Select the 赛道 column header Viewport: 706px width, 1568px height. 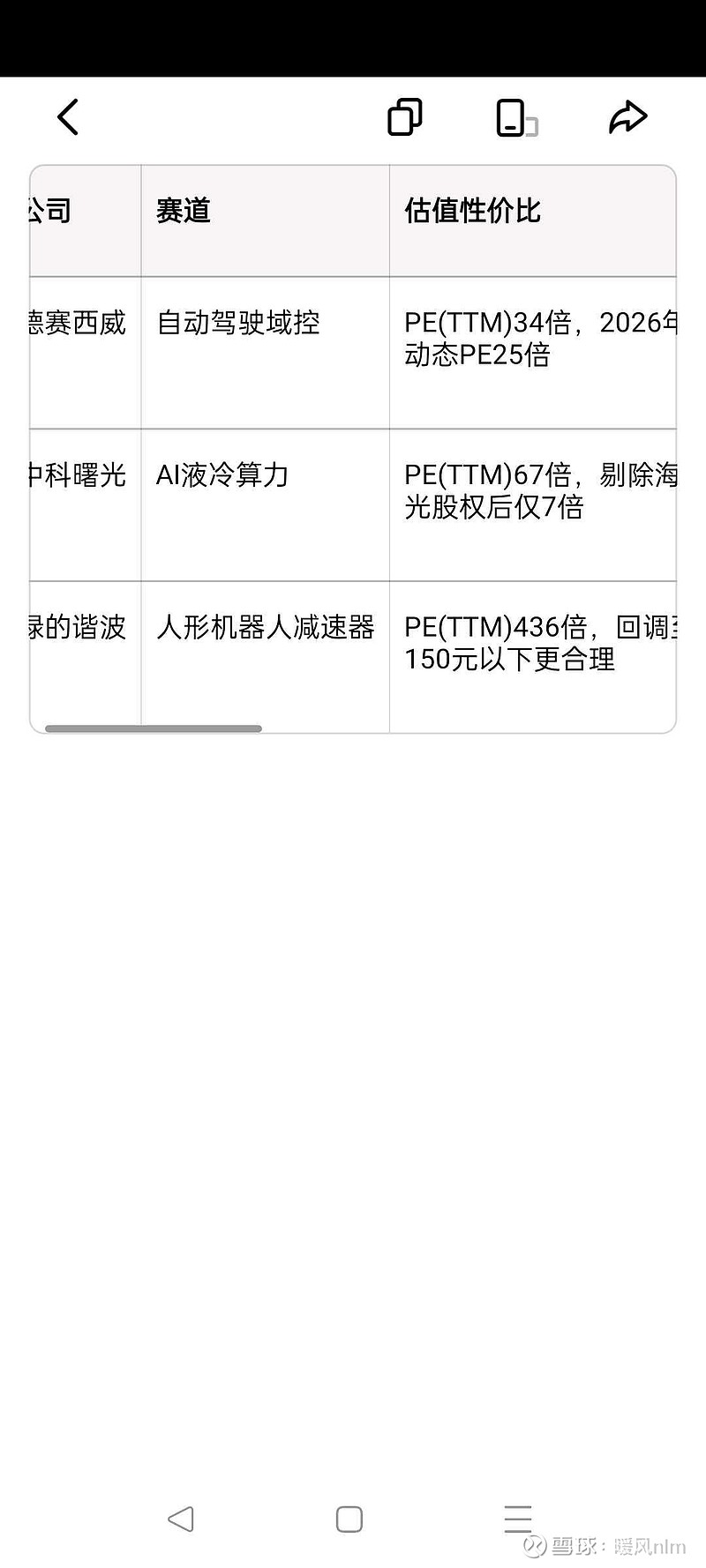click(x=183, y=212)
